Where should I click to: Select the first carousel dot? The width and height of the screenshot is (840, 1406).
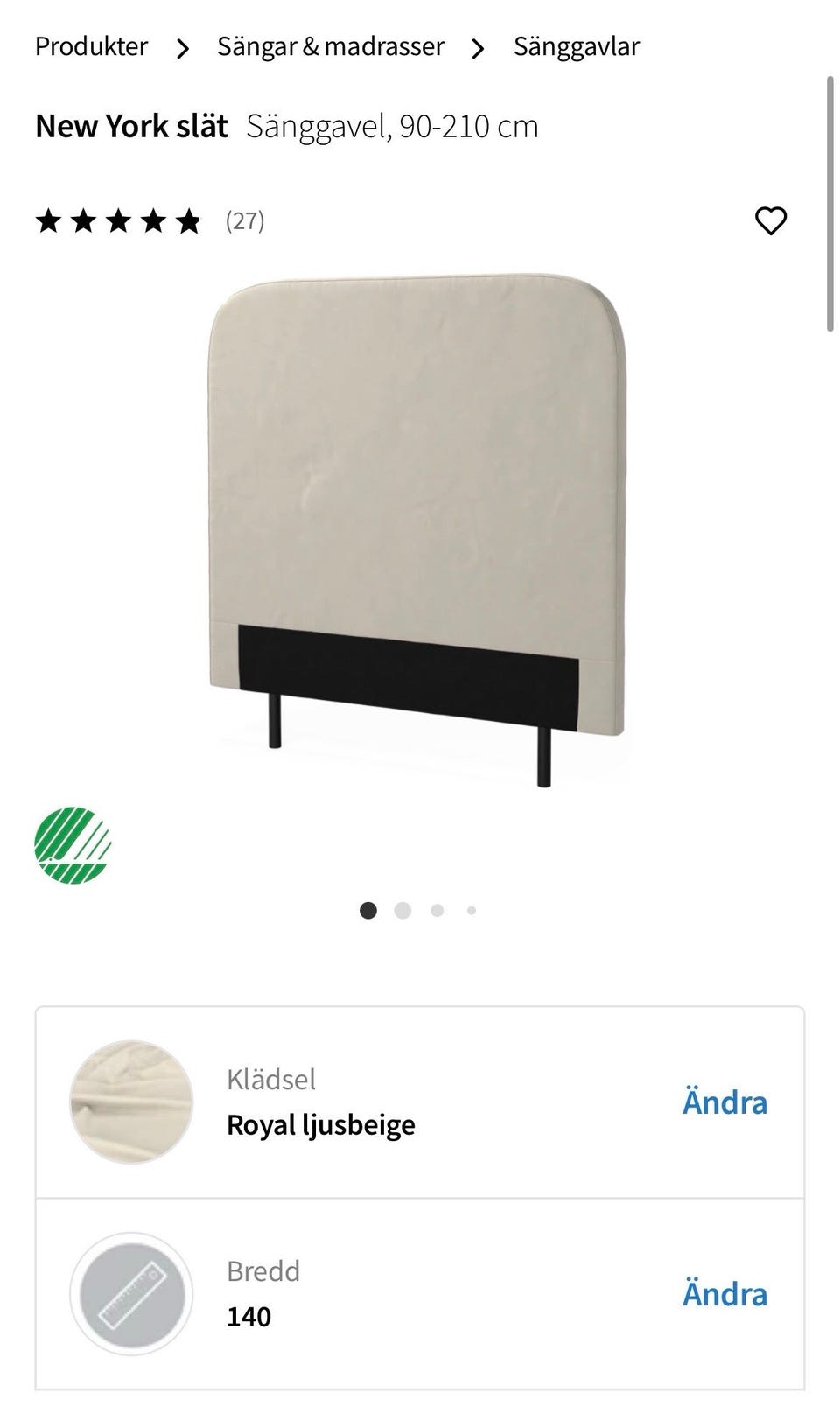click(368, 910)
